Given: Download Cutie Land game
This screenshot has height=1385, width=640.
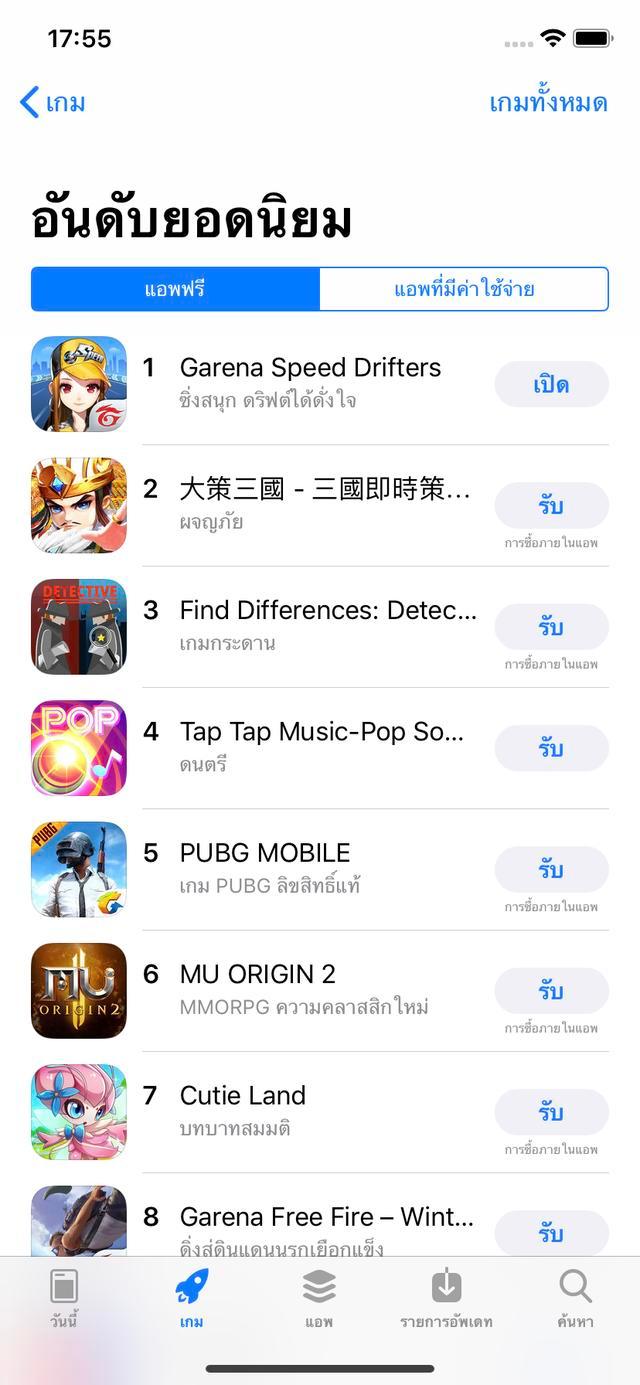Looking at the screenshot, I should point(551,1112).
